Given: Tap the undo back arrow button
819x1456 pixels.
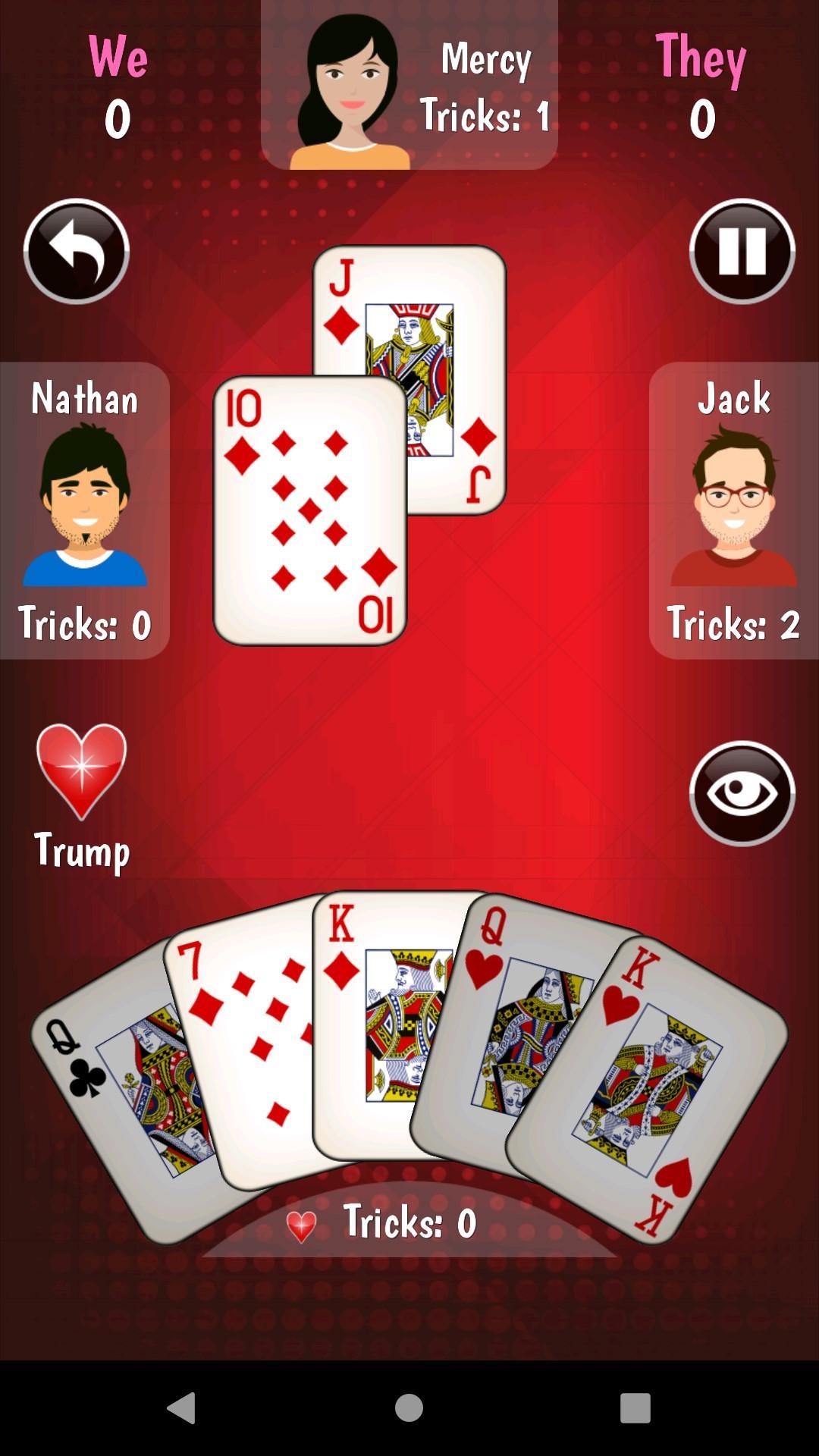Looking at the screenshot, I should [76, 251].
